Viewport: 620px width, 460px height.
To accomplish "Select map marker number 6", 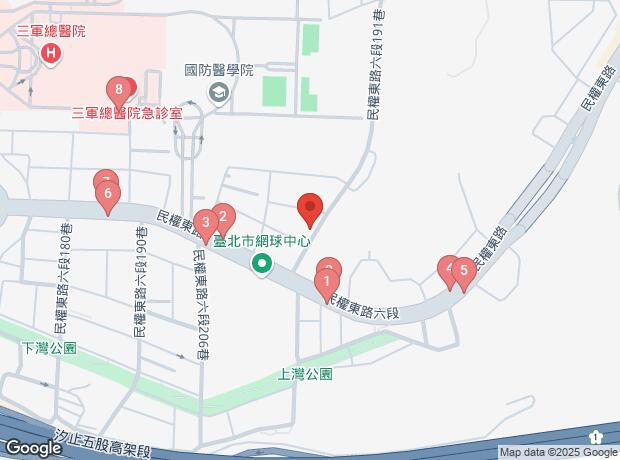I will [109, 195].
